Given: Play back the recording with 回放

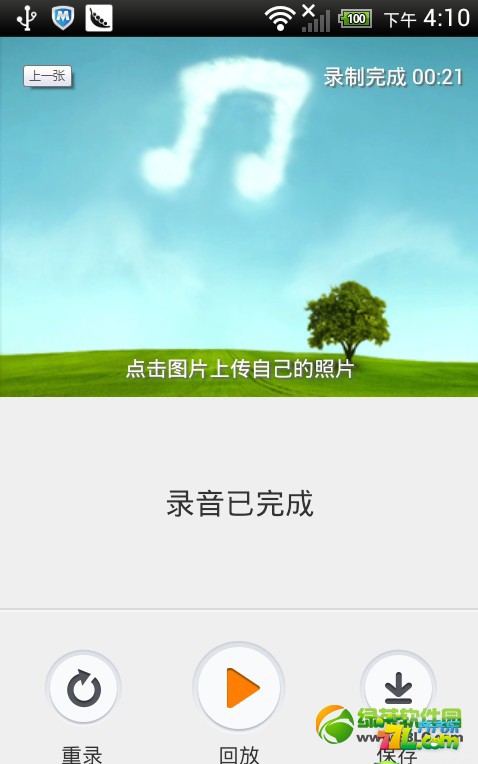Looking at the screenshot, I should [x=239, y=688].
